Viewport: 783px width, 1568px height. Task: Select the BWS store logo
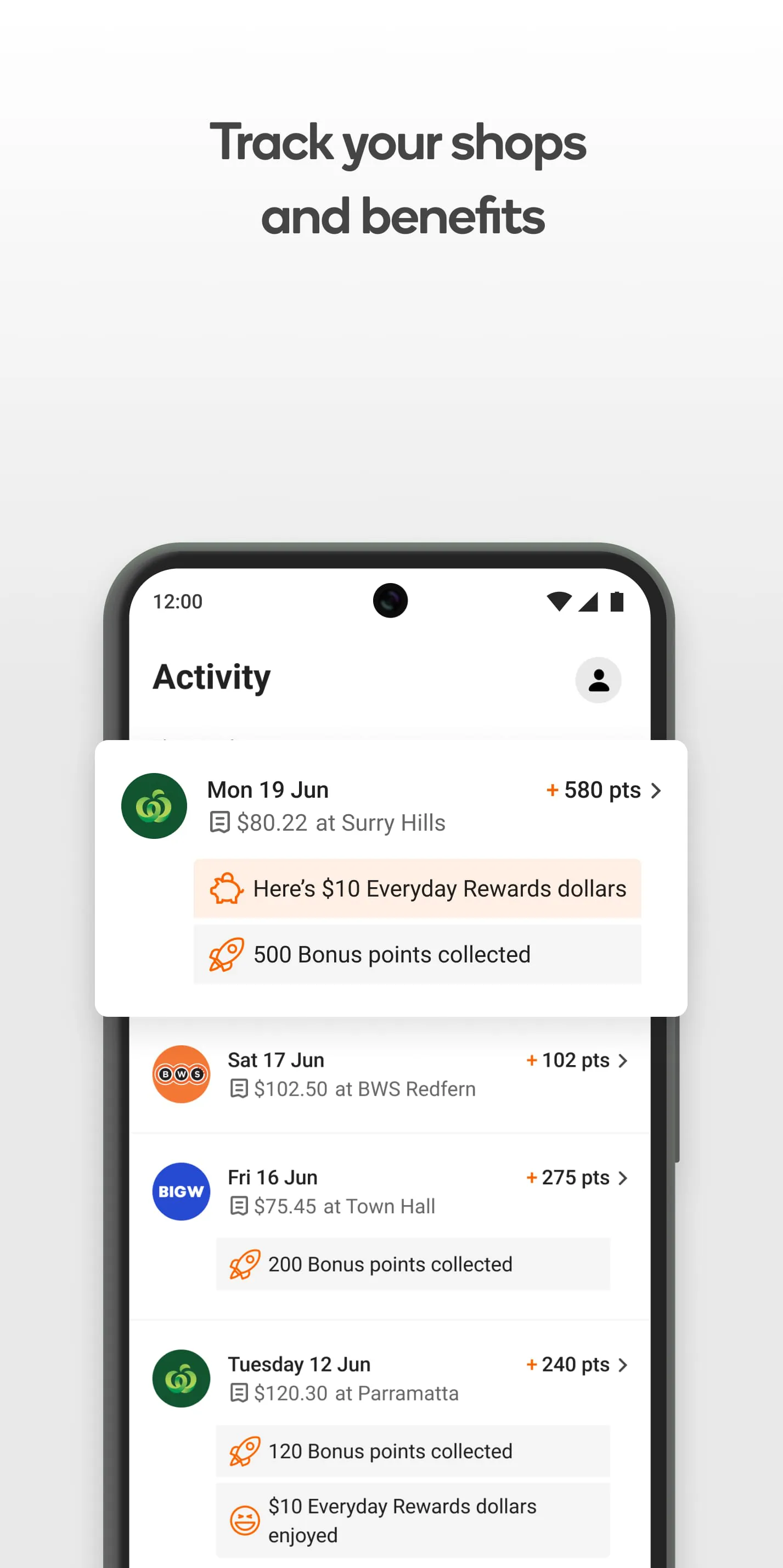point(180,1074)
